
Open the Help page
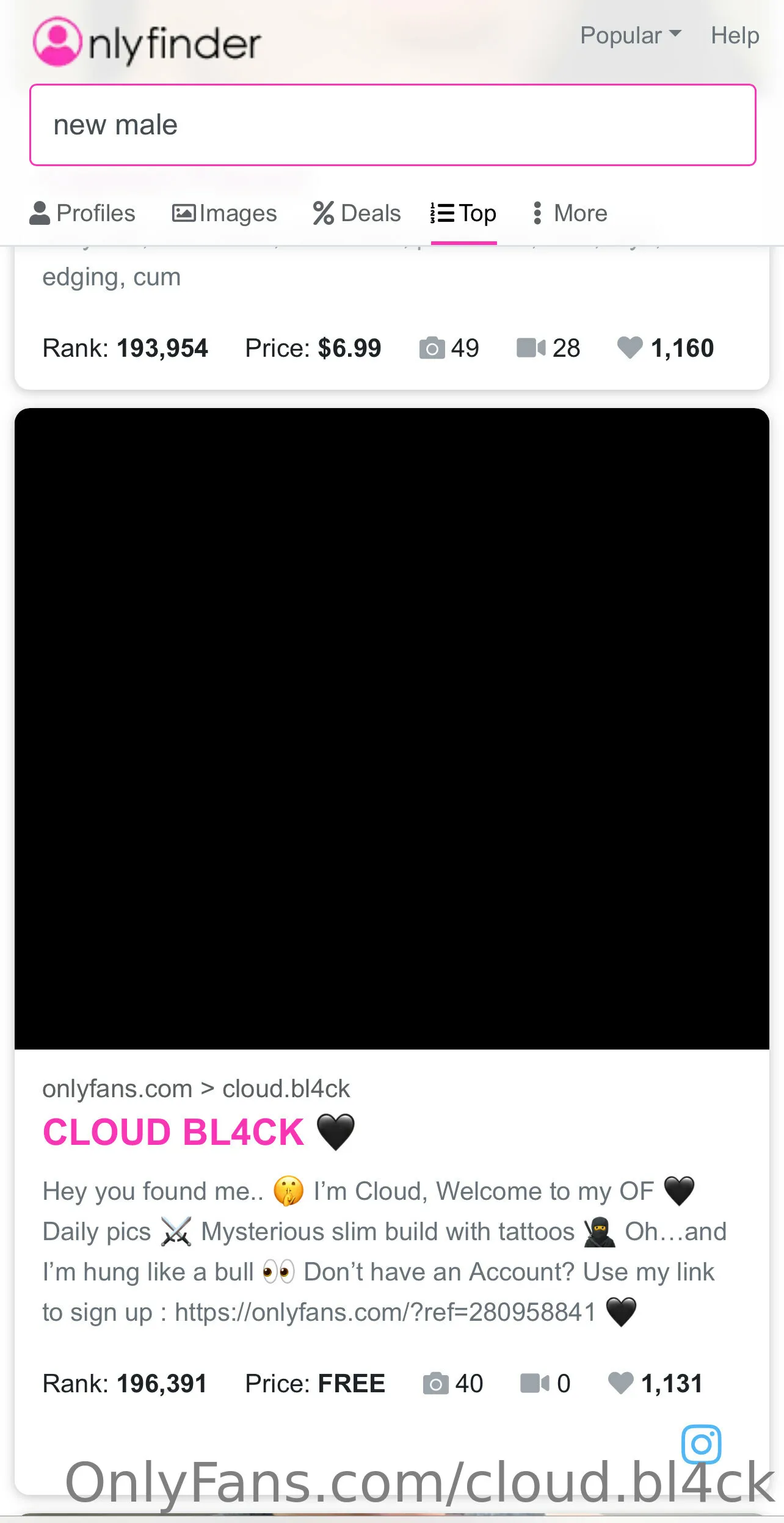(x=735, y=35)
